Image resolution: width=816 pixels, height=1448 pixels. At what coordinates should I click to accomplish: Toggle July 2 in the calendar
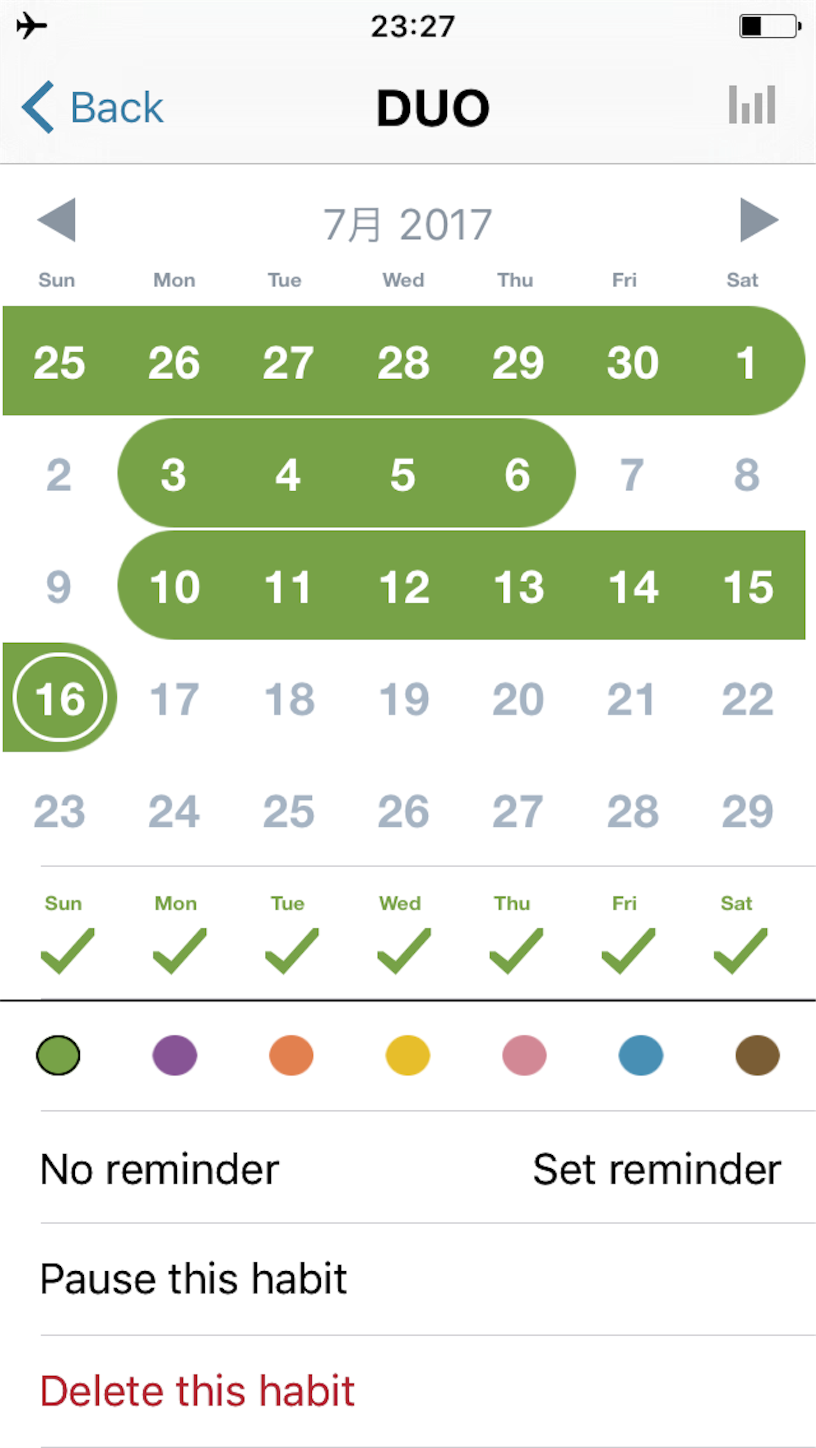tap(59, 474)
